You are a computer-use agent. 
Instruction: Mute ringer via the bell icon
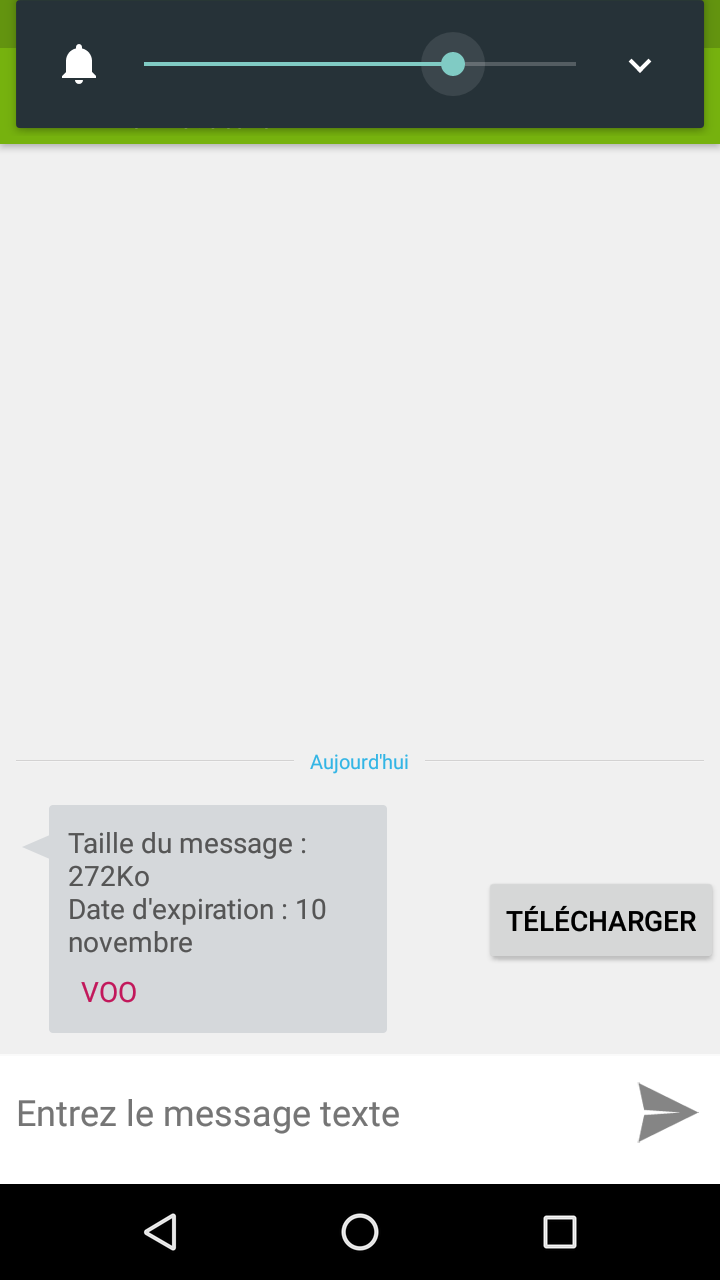79,65
